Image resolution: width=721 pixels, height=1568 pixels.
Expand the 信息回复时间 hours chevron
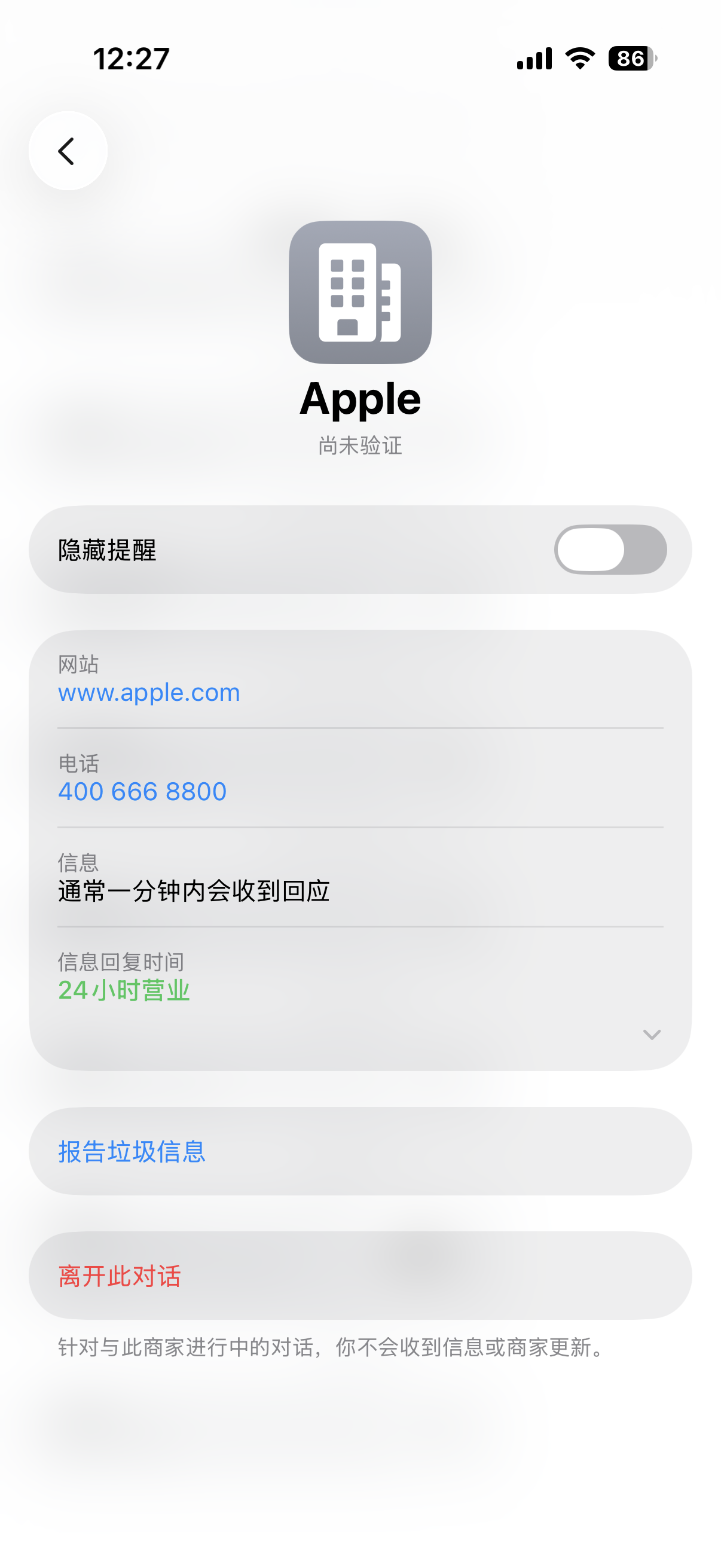pyautogui.click(x=652, y=1034)
